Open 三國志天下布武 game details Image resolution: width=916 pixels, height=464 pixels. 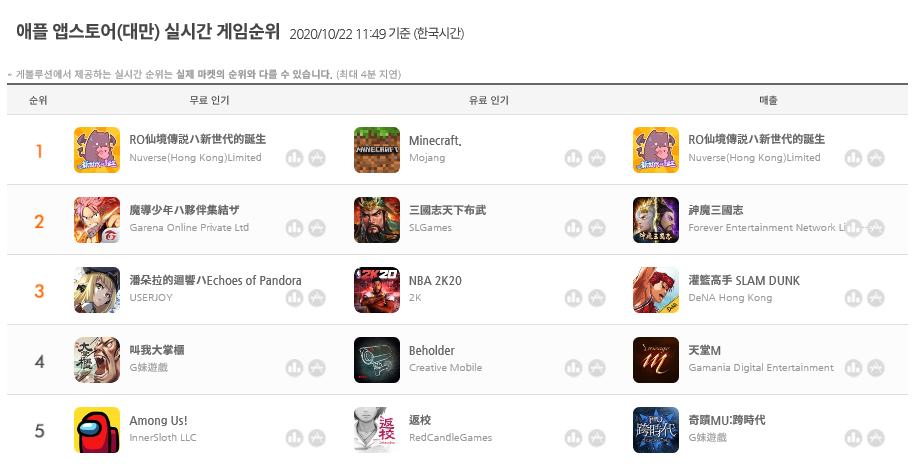[x=448, y=211]
